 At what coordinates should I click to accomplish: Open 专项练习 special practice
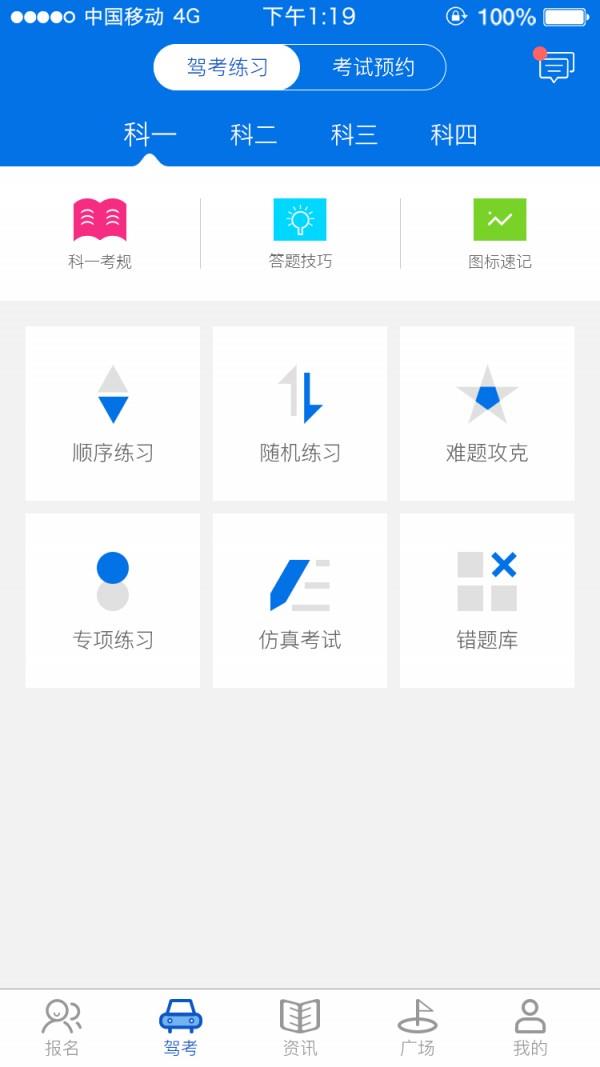(x=113, y=601)
